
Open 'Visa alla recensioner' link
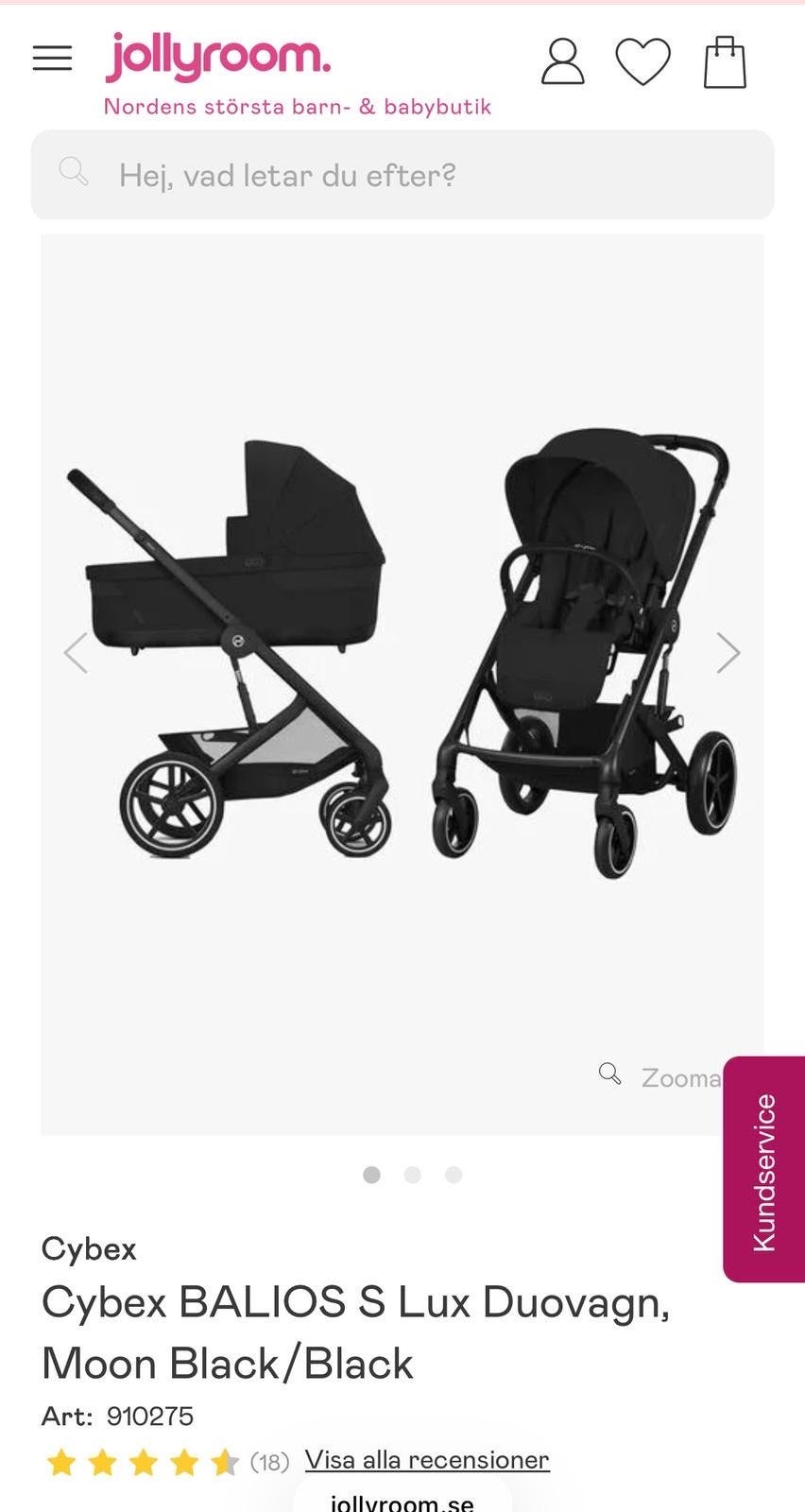[x=426, y=1460]
